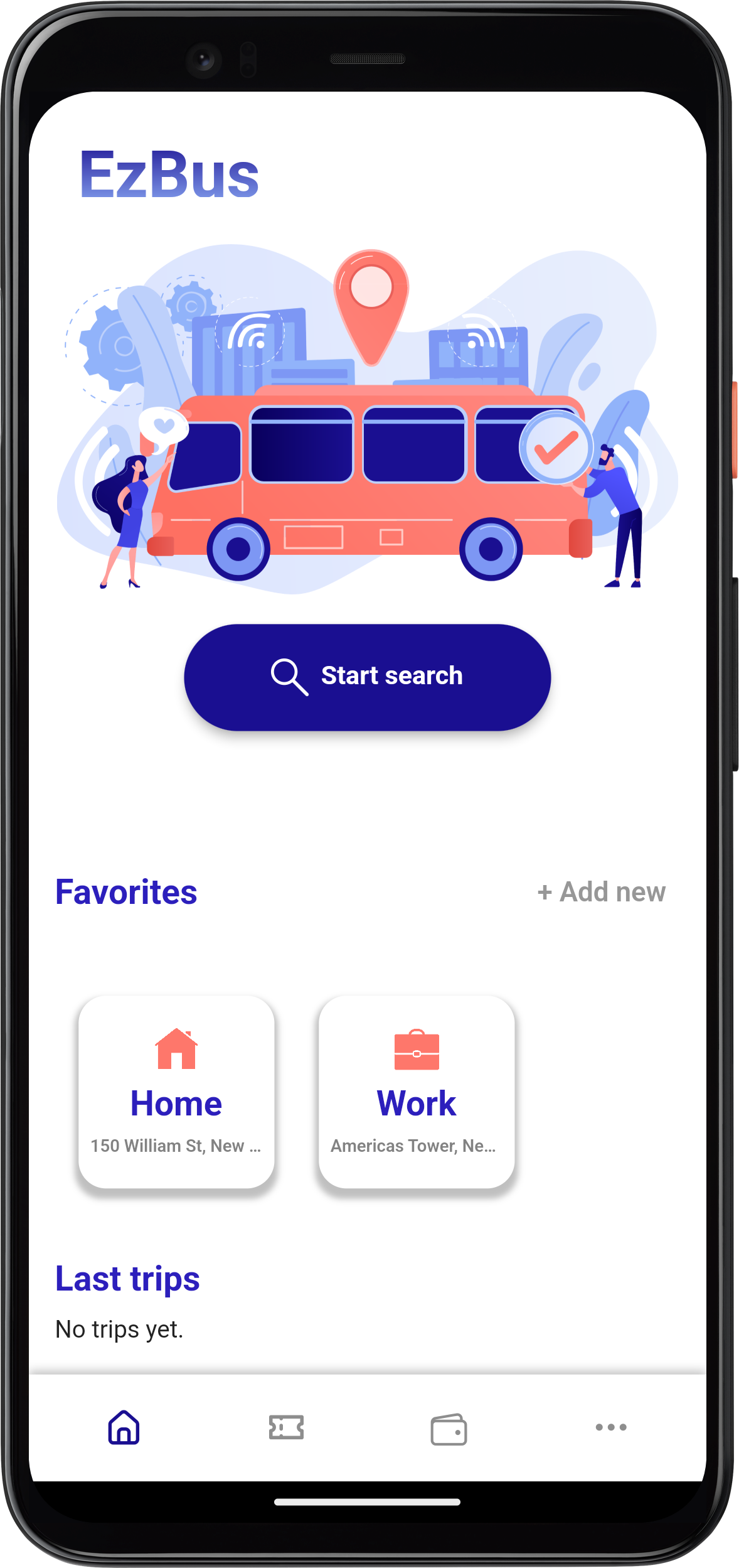Tap the Start search button
This screenshot has width=739, height=1568.
[368, 677]
